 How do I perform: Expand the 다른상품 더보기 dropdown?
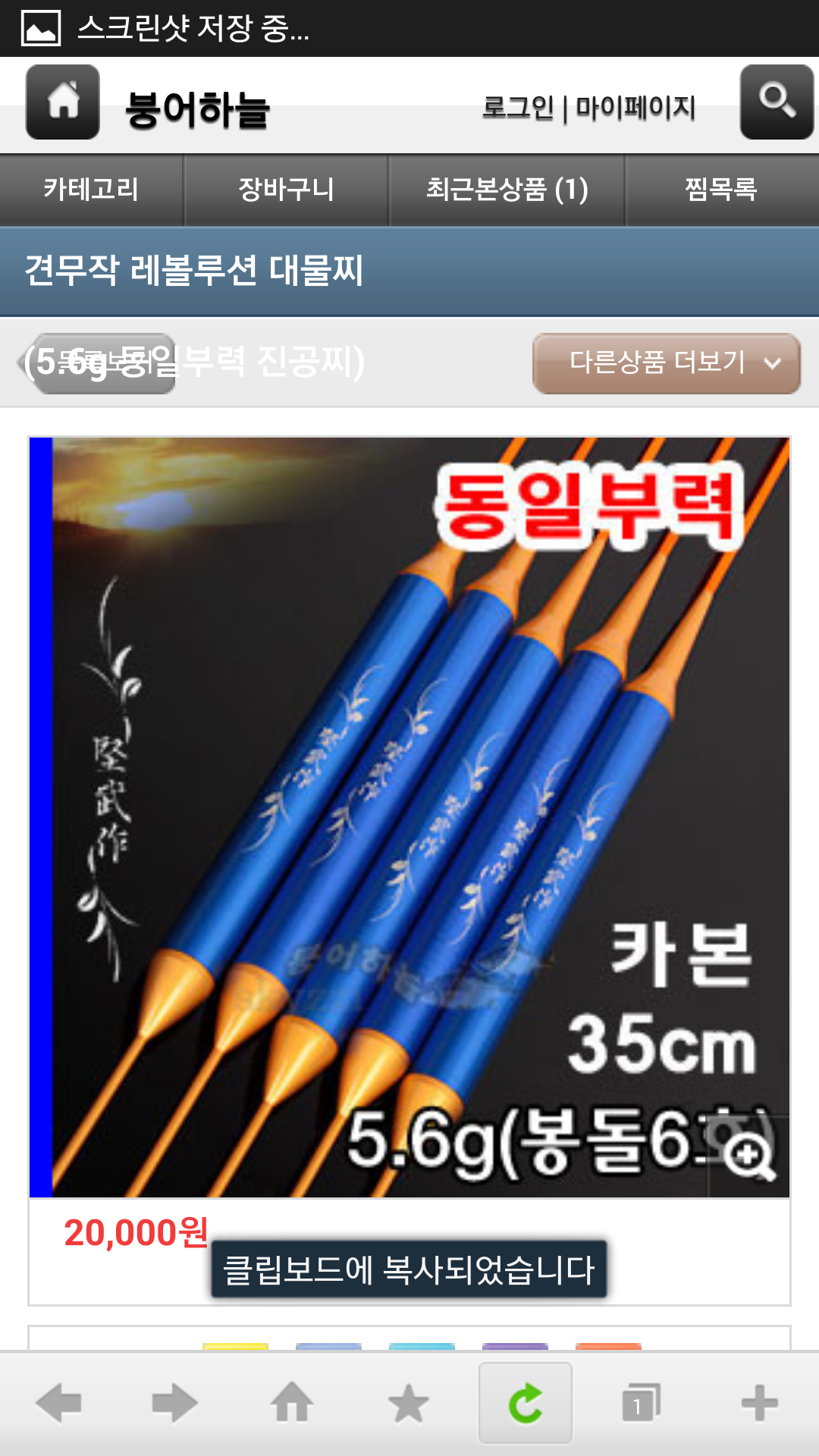click(x=666, y=363)
